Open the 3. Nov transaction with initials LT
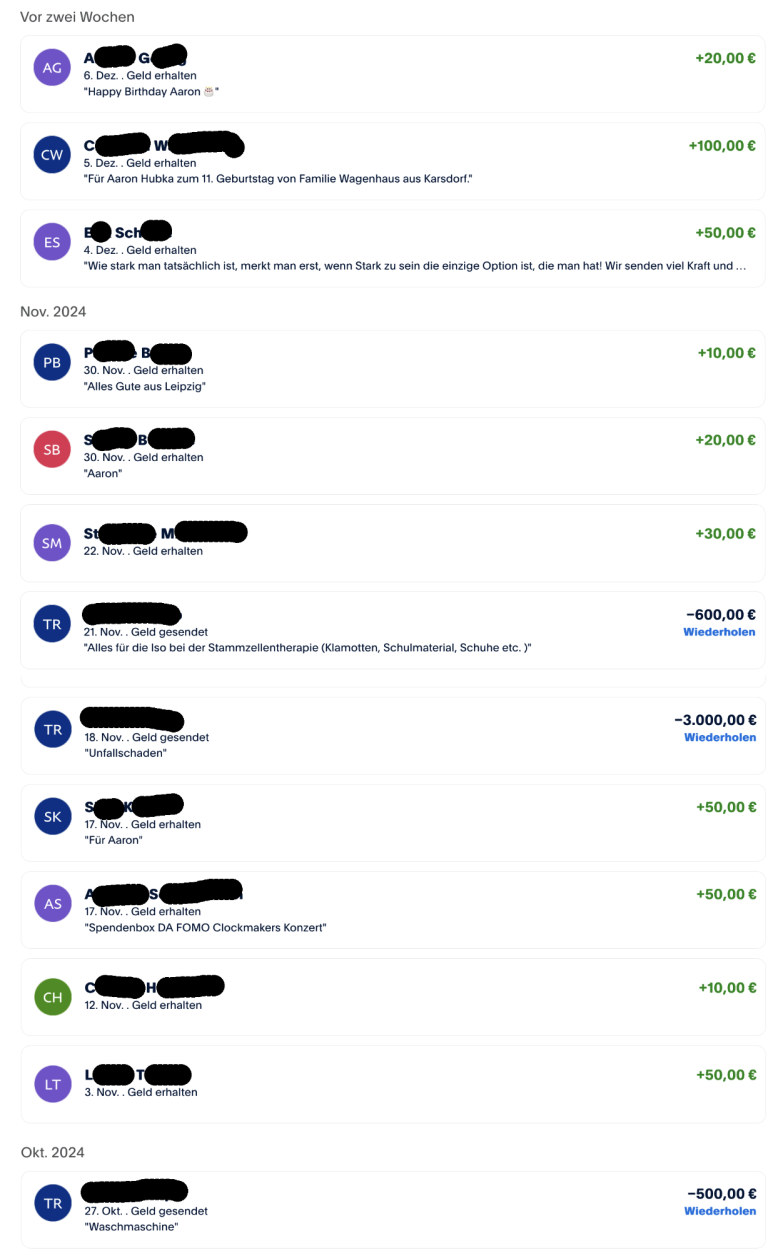 (x=393, y=1084)
